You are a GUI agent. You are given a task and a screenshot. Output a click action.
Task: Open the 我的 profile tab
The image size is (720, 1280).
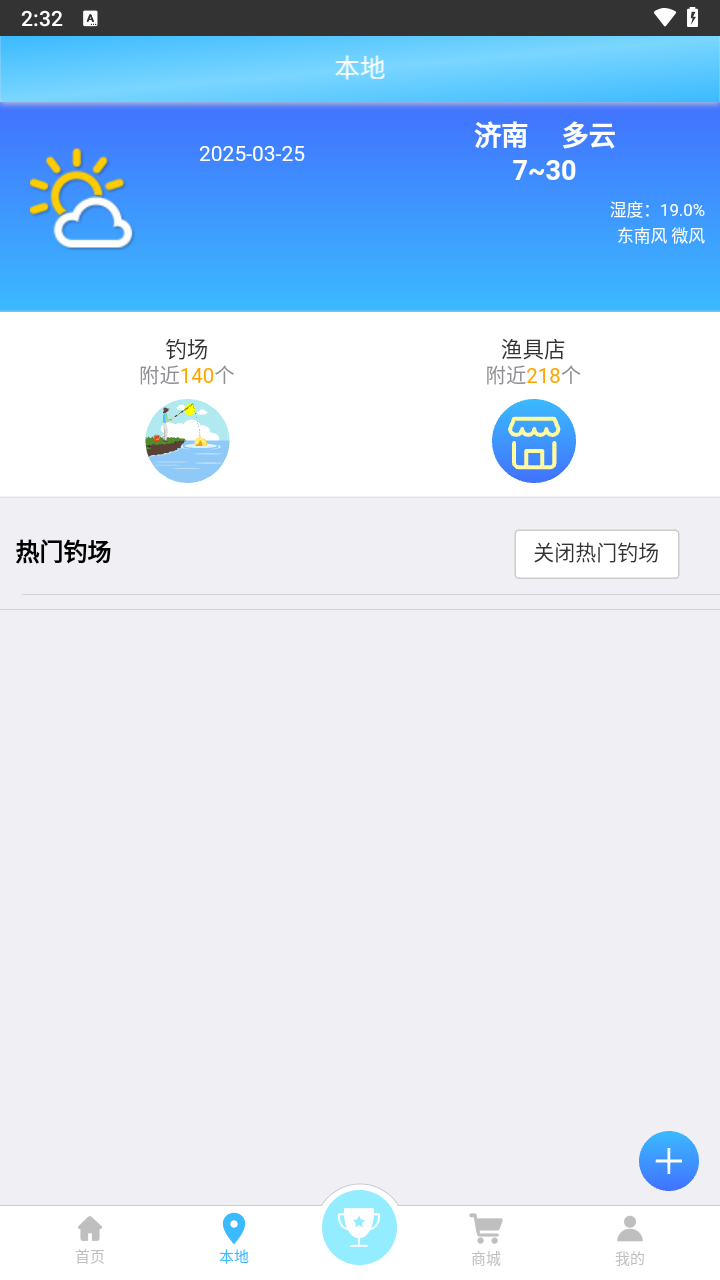[x=630, y=1240]
